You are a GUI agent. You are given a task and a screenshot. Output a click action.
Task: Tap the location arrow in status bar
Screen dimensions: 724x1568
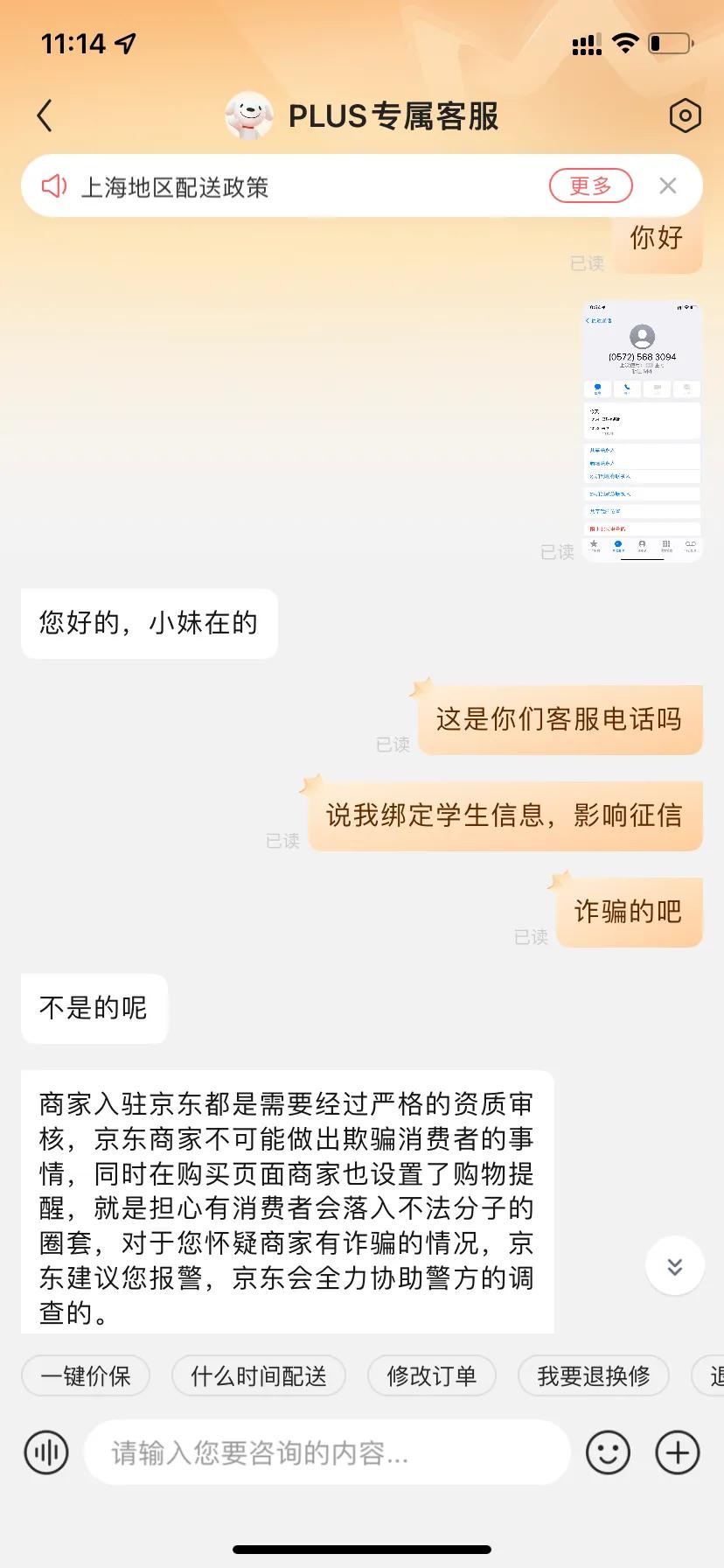[x=125, y=43]
